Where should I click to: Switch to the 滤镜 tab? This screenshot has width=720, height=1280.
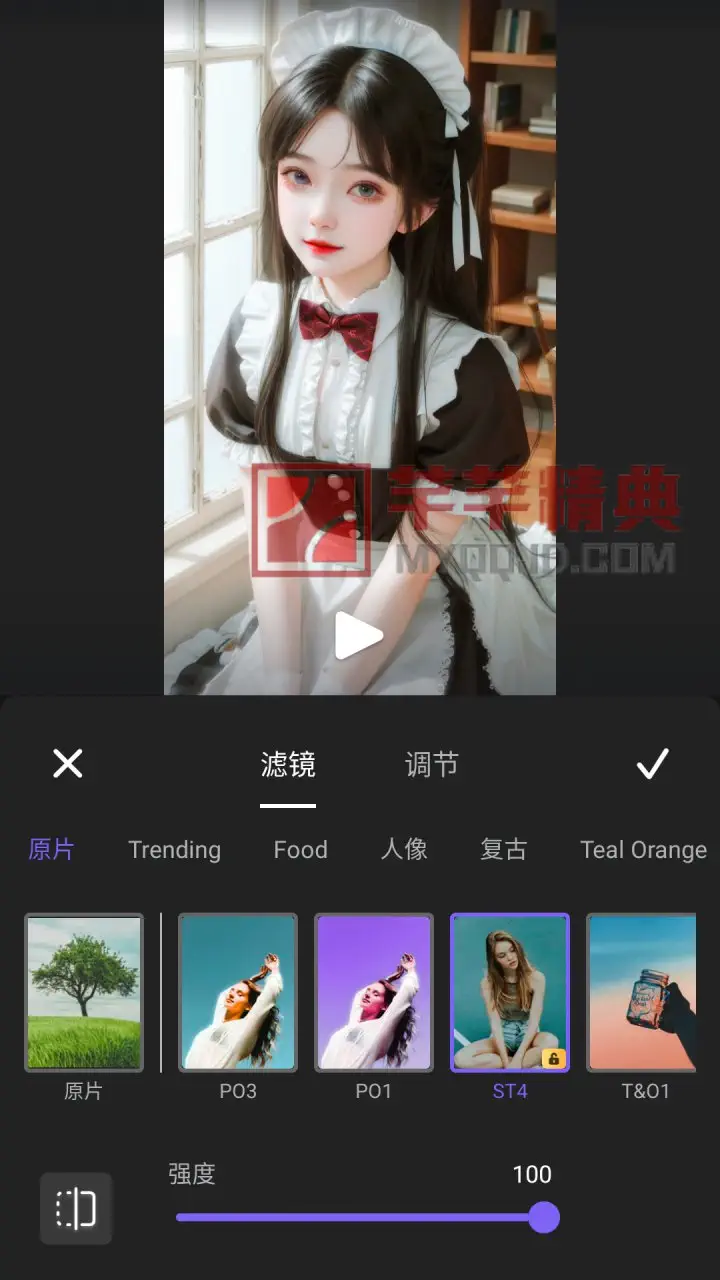[x=288, y=765]
